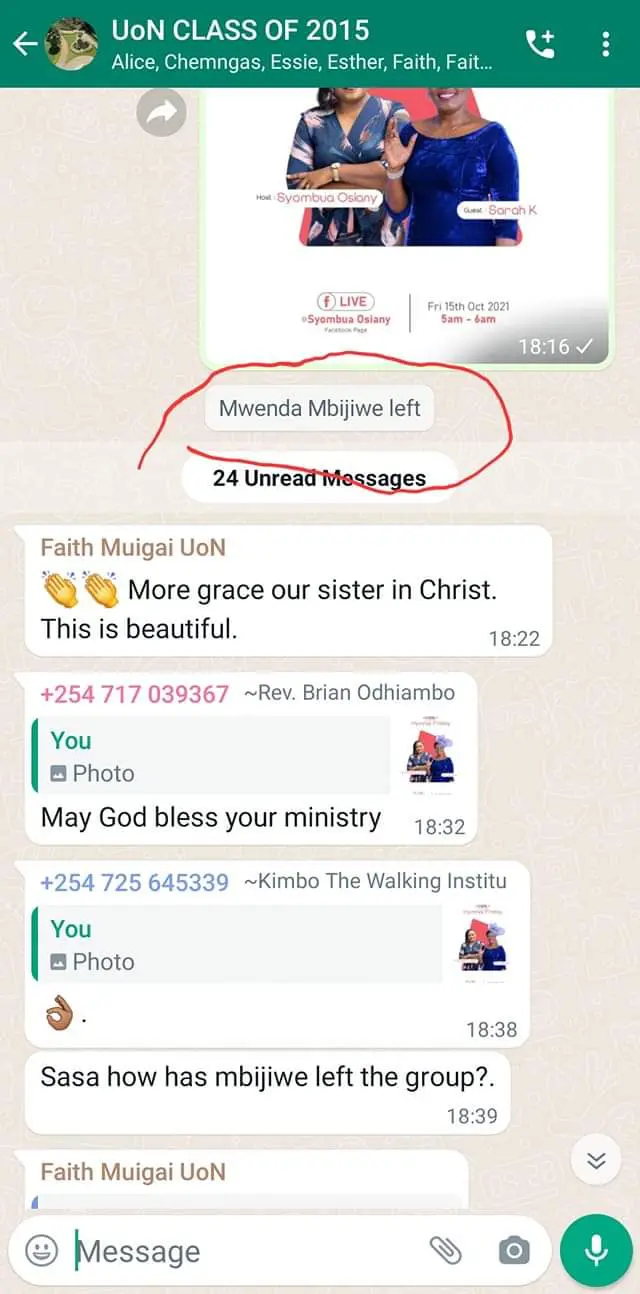Open UoN CLASS OF 2015 group info
640x1294 pixels.
300,43
